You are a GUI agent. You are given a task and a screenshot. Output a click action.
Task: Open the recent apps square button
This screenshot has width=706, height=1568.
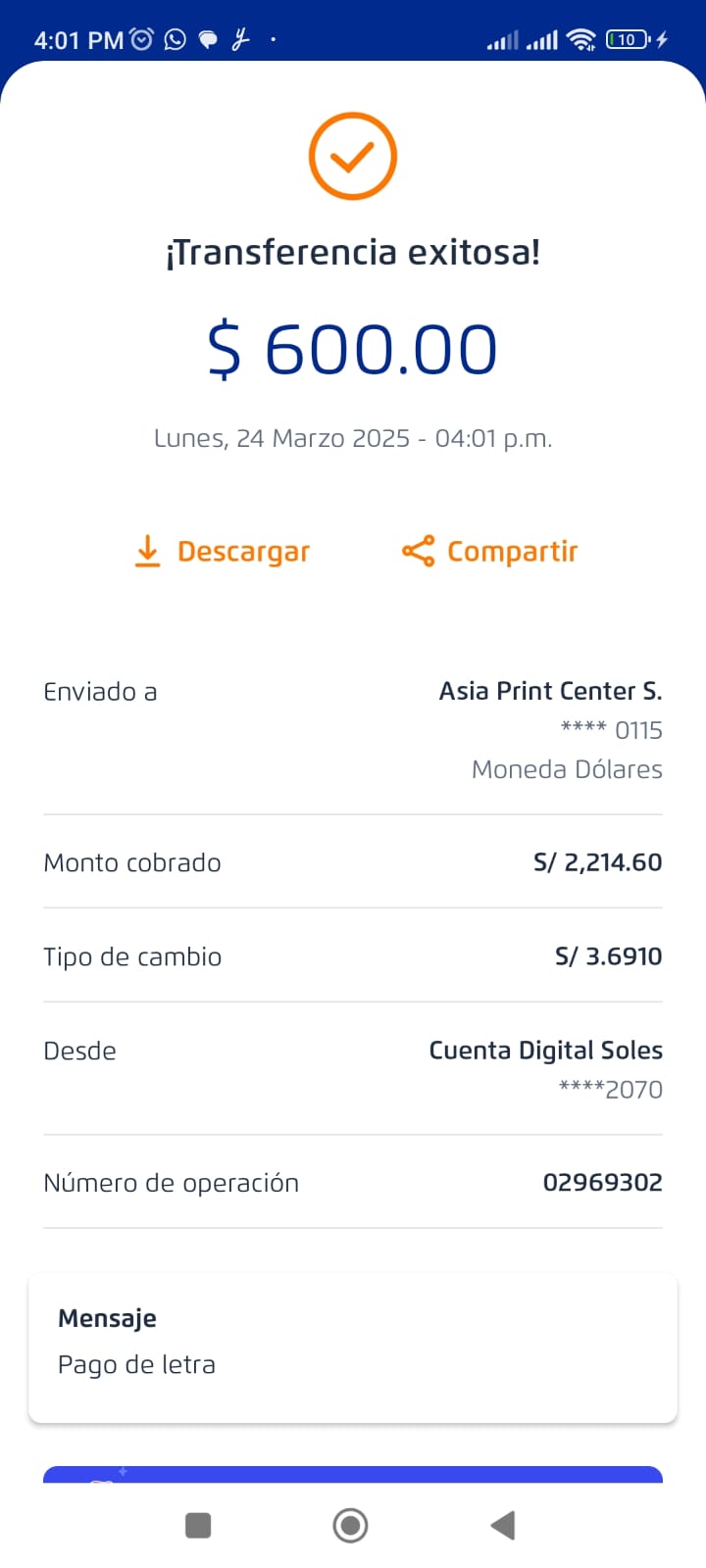pos(198,1525)
